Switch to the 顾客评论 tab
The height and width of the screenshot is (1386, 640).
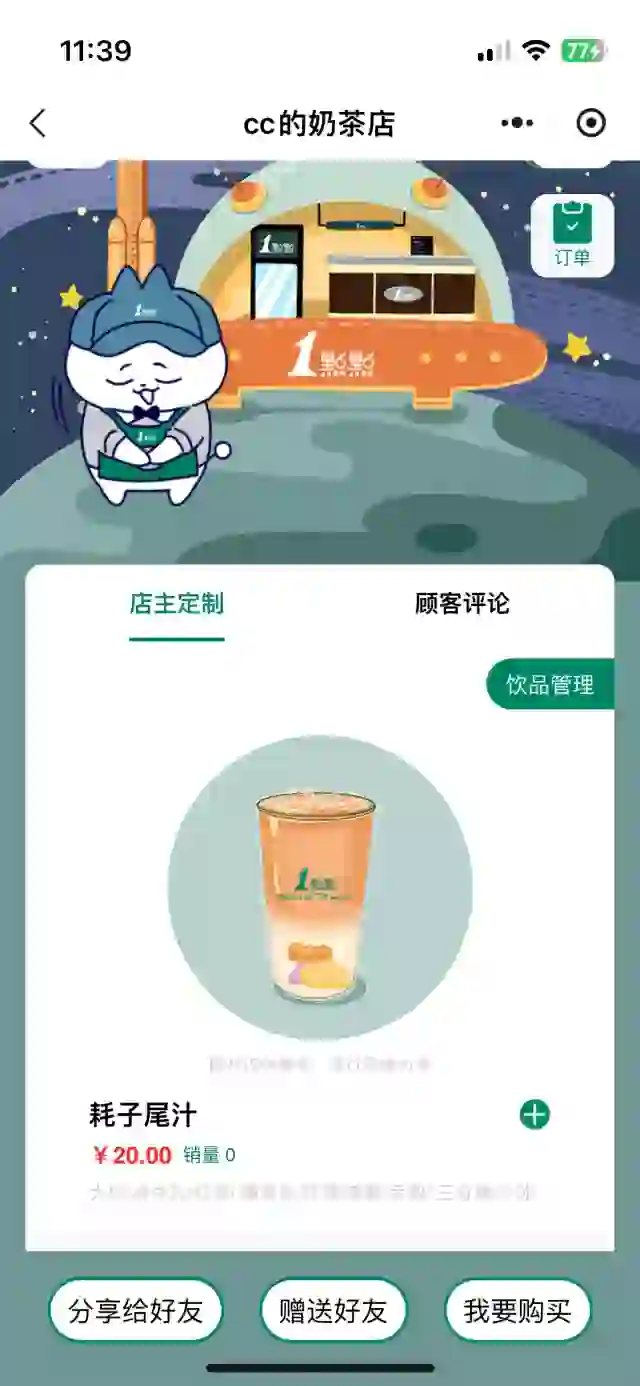point(462,604)
